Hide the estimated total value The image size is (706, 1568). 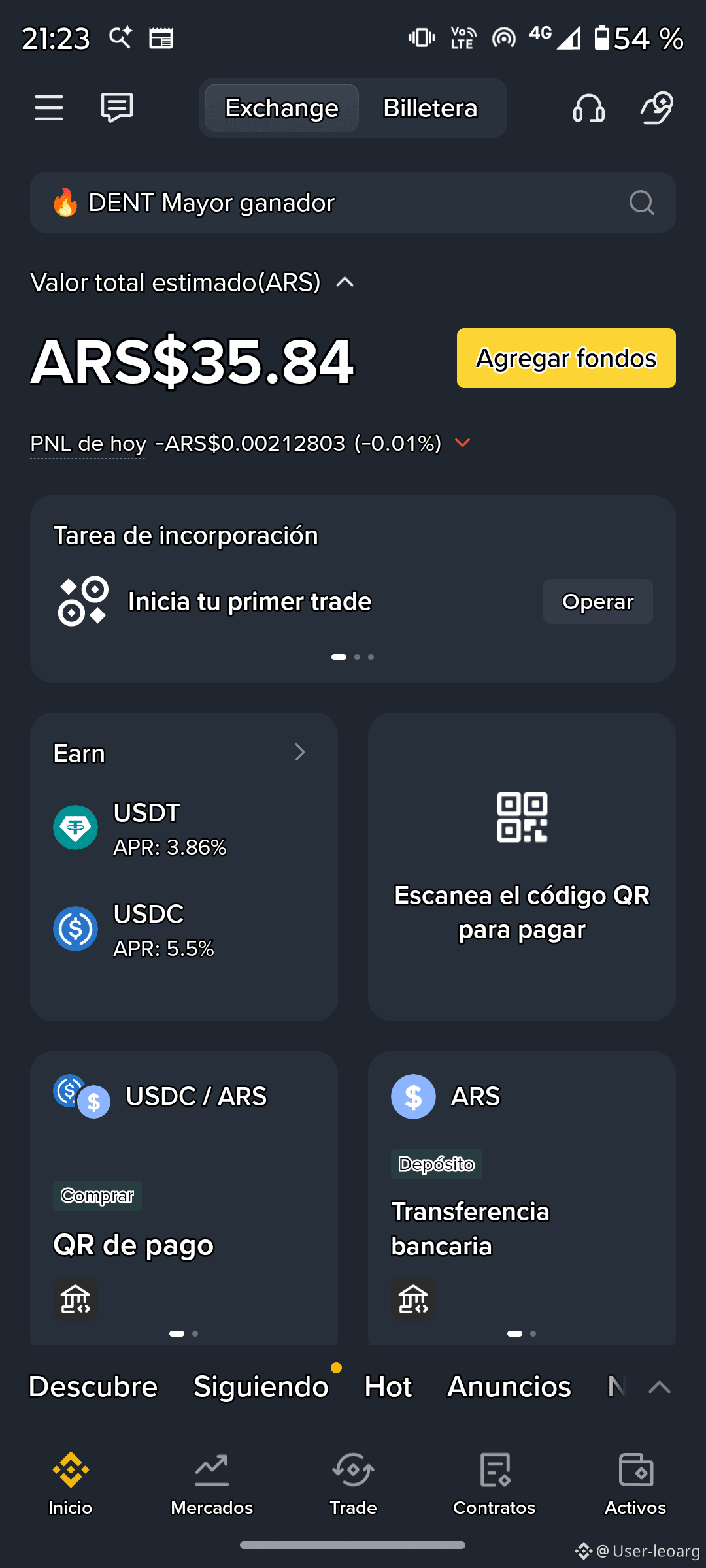click(345, 282)
